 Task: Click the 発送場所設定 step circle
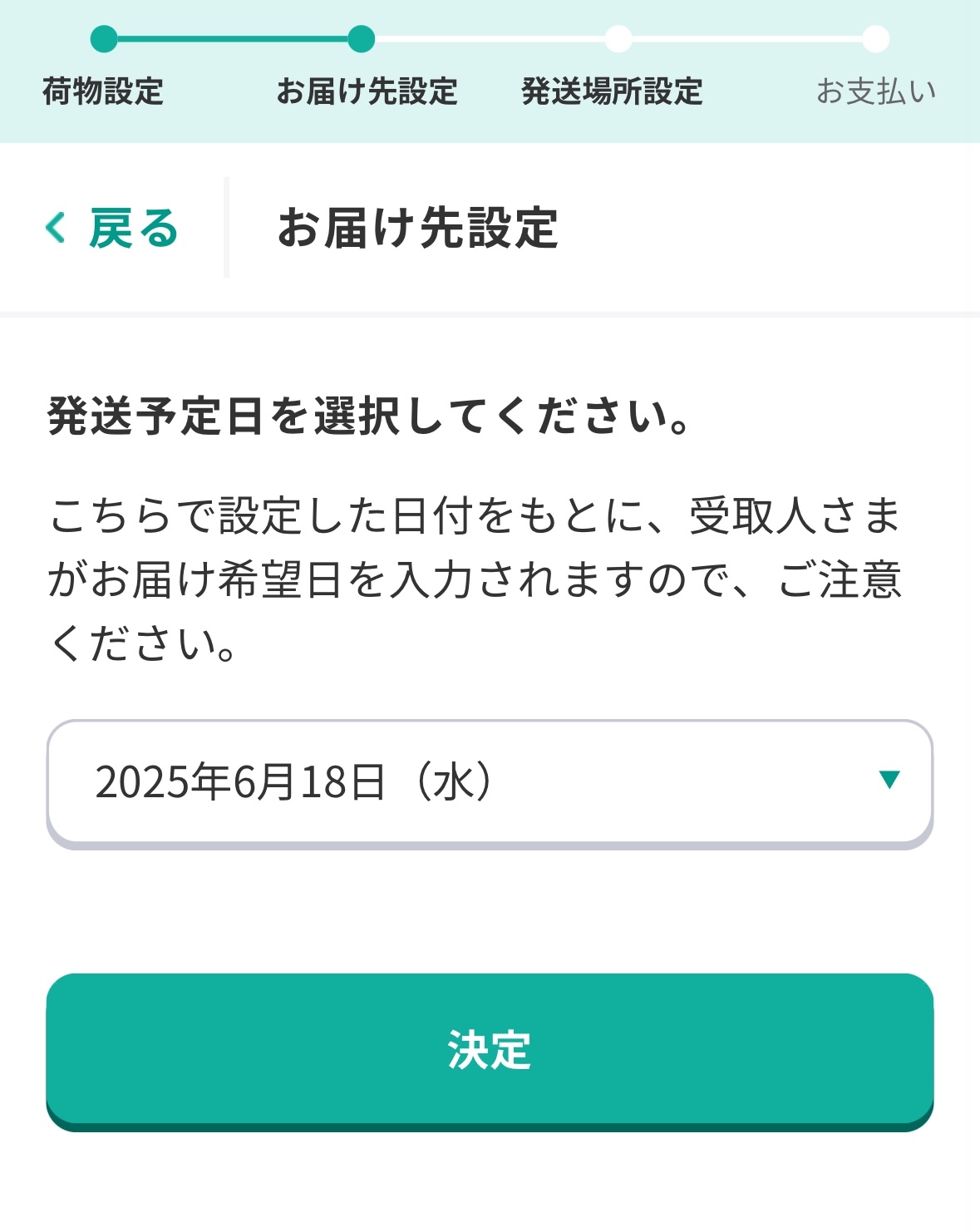[617, 37]
